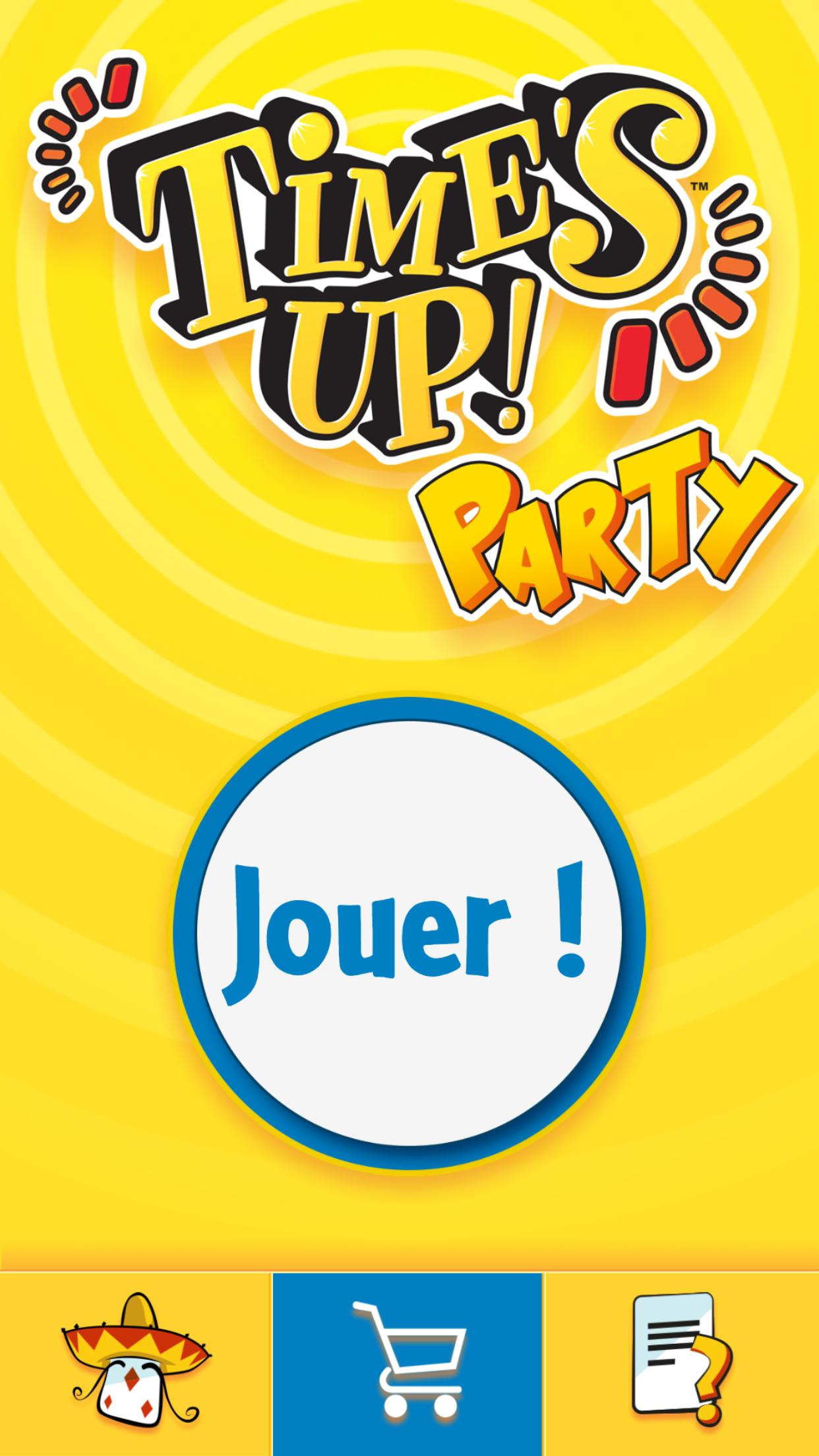
Task: Tap the sombrero card mascot icon
Action: [136, 1365]
